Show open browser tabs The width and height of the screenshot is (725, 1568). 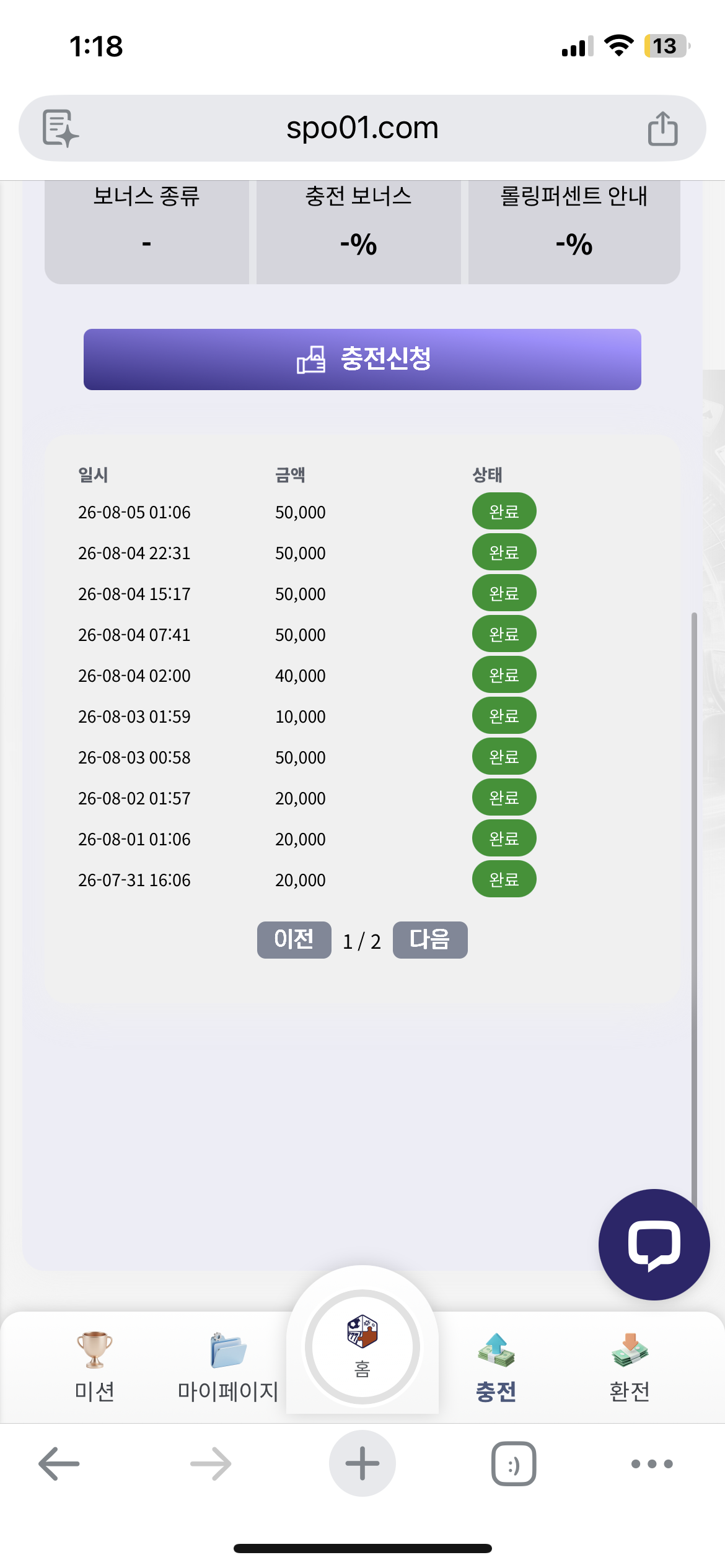[x=514, y=1464]
